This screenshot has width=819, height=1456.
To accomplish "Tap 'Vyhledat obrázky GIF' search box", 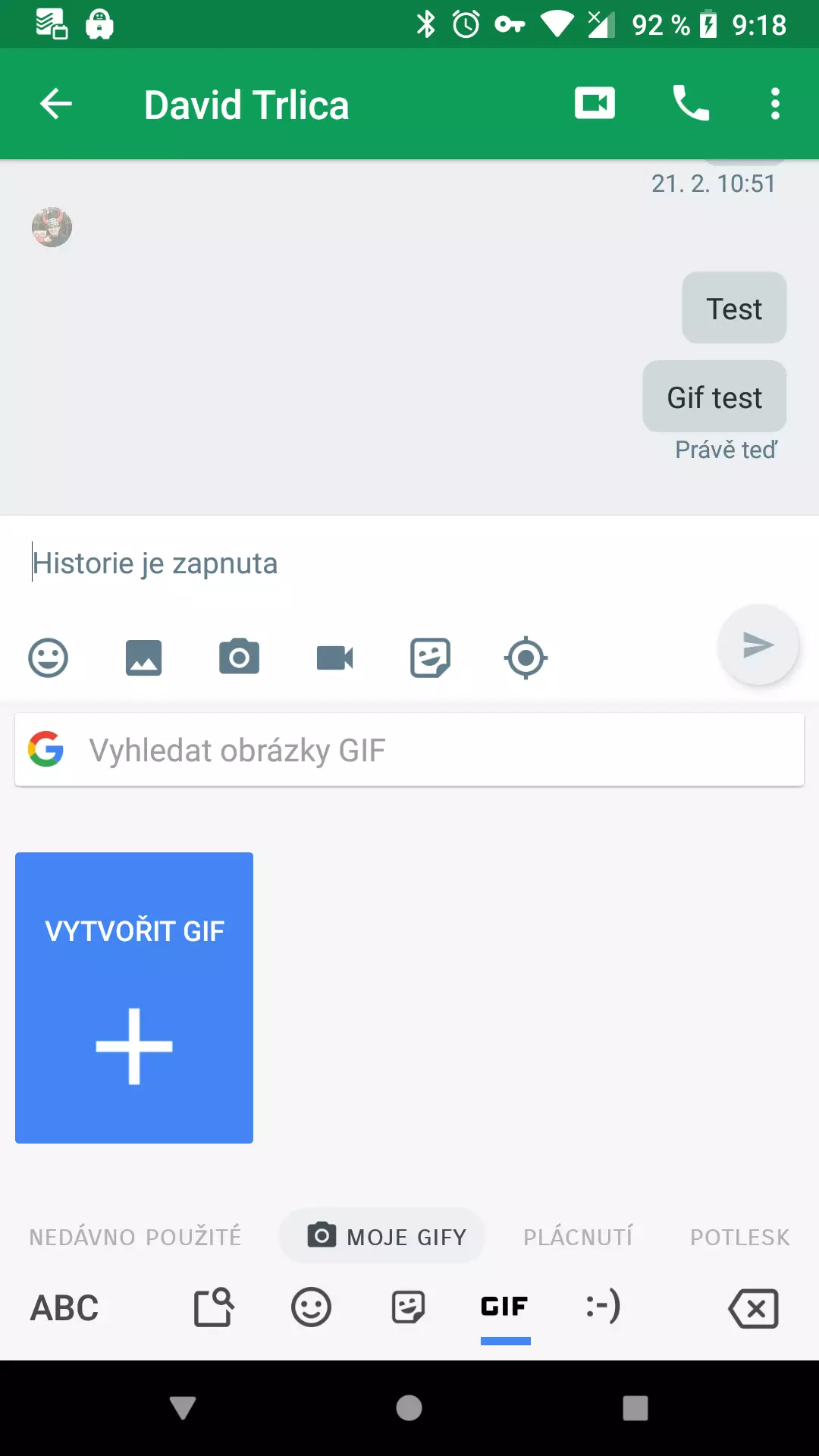I will pos(409,750).
